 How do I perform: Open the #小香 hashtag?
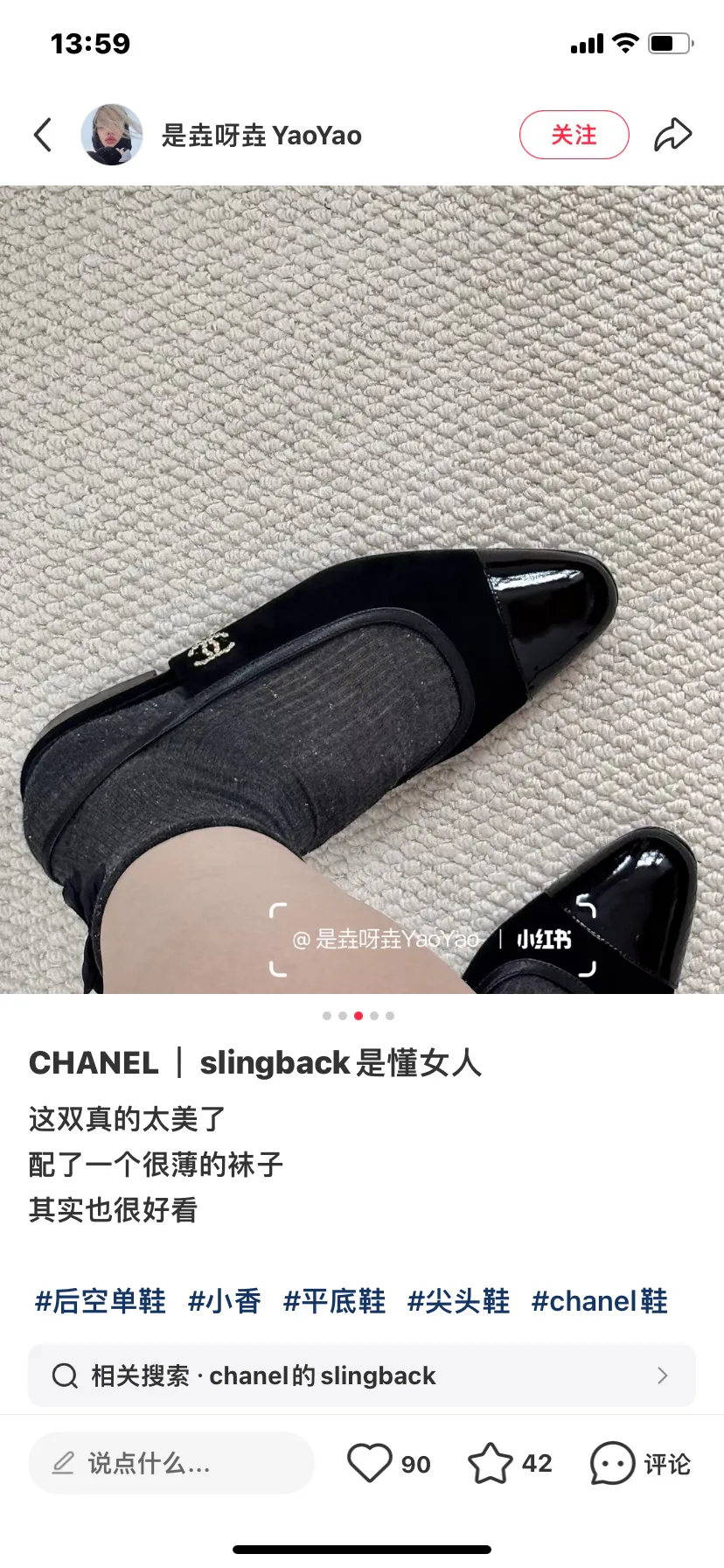(x=225, y=1301)
